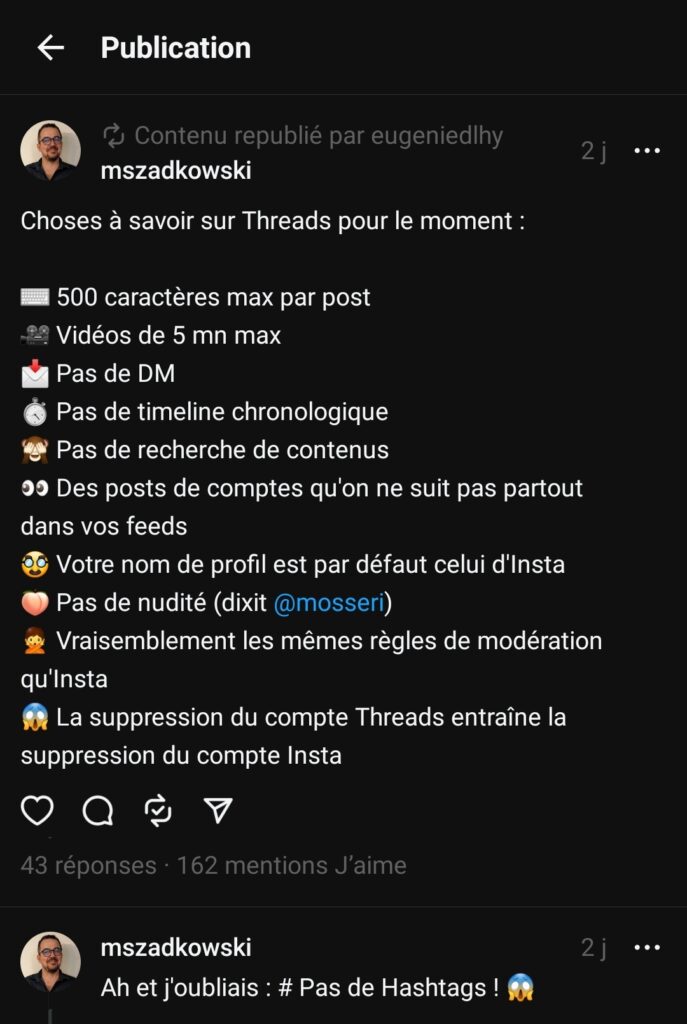The width and height of the screenshot is (687, 1024).
Task: Open overflow menu on the Hashtags reply
Action: coord(647,947)
